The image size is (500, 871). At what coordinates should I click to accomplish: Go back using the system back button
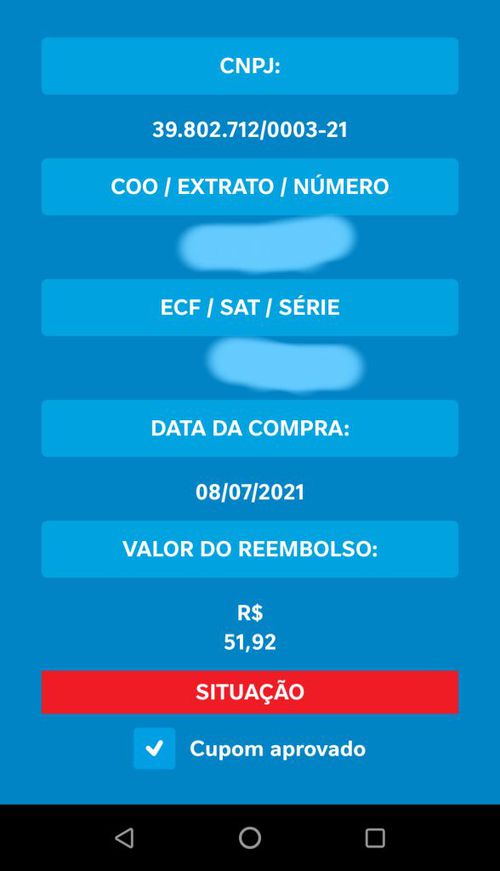coord(124,838)
